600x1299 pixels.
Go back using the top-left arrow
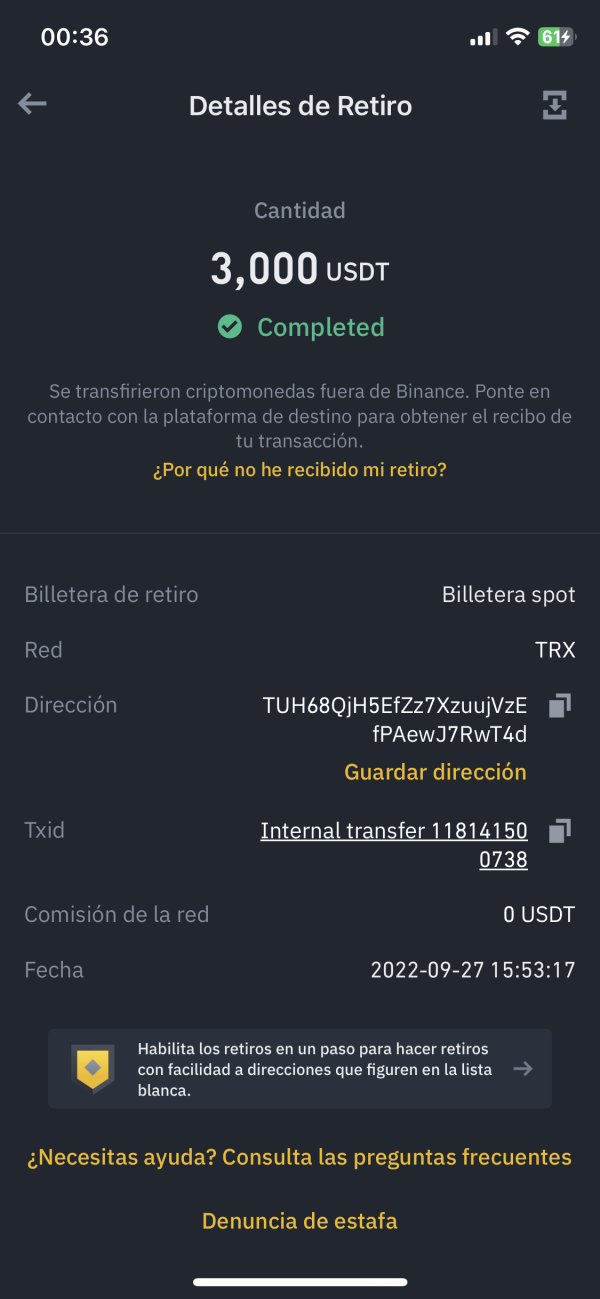click(x=32, y=103)
